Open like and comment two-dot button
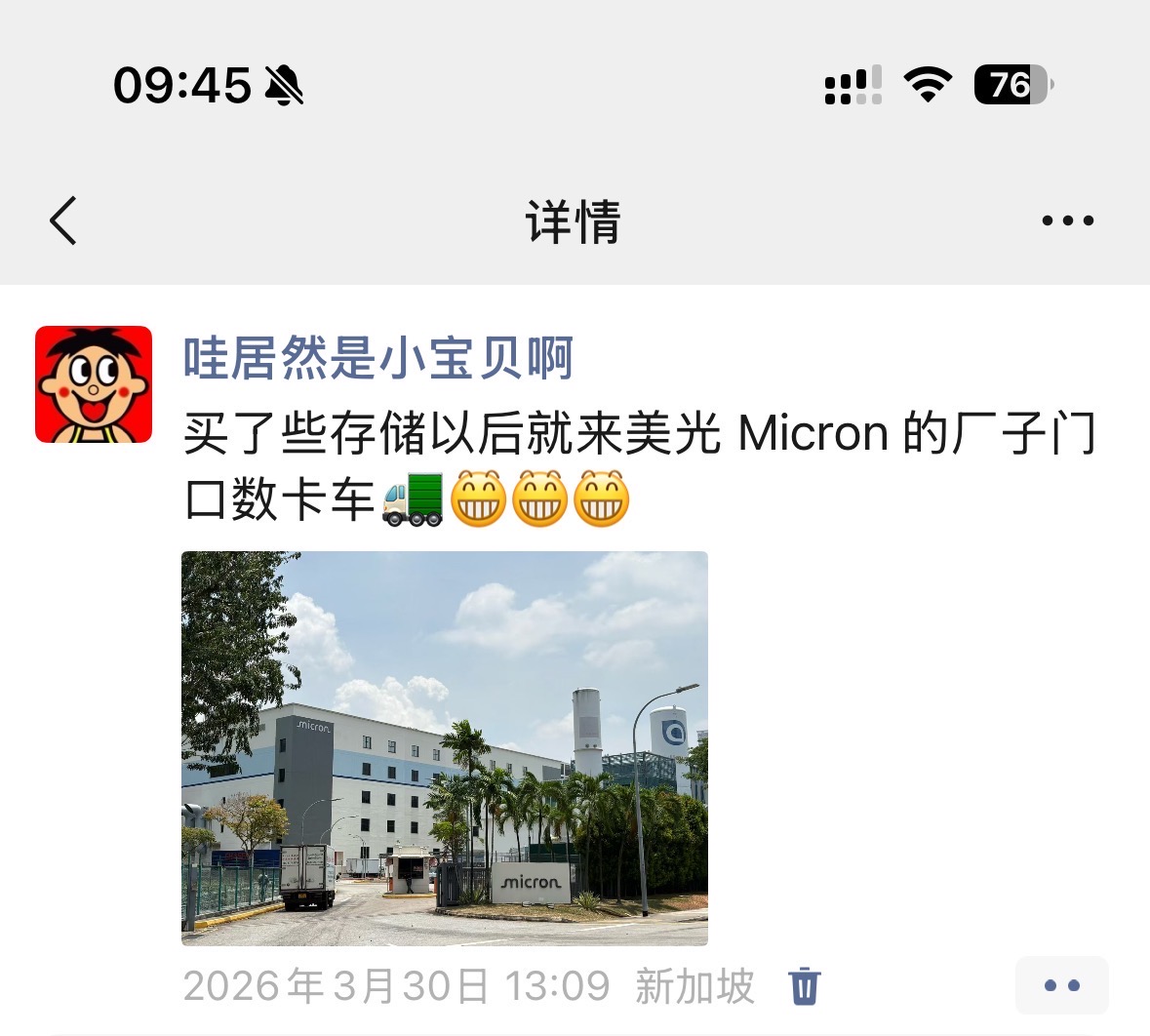Screen dimensions: 1150x1036 (x=1061, y=985)
